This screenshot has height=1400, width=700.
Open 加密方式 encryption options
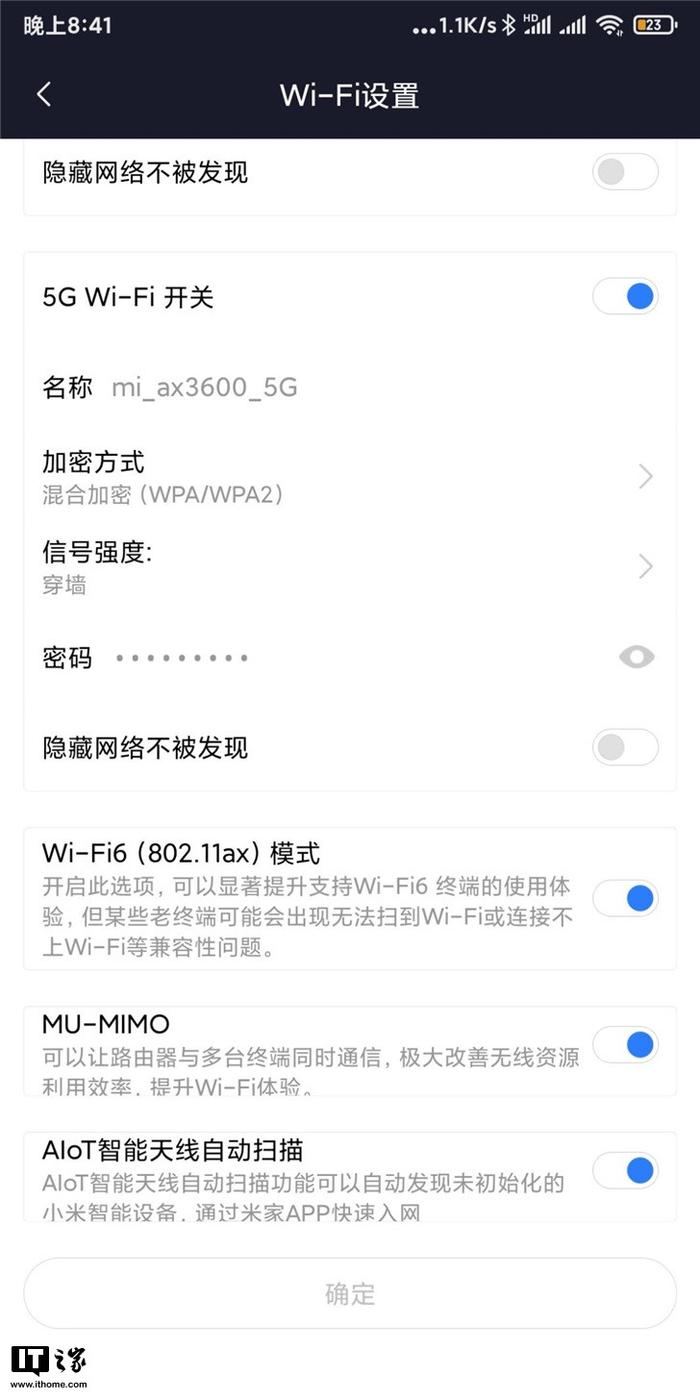click(350, 476)
